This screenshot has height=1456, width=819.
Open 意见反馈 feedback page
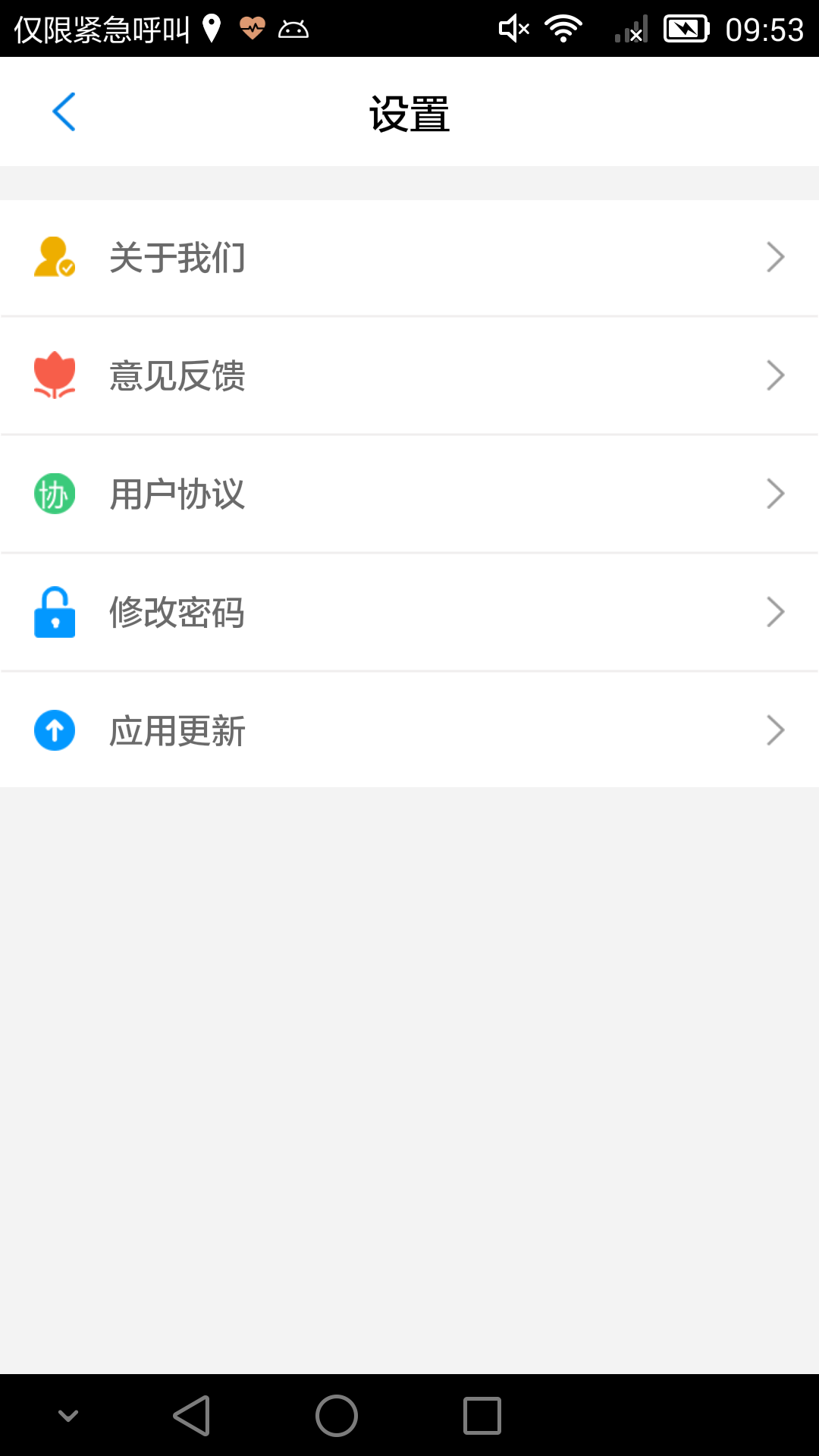point(409,376)
